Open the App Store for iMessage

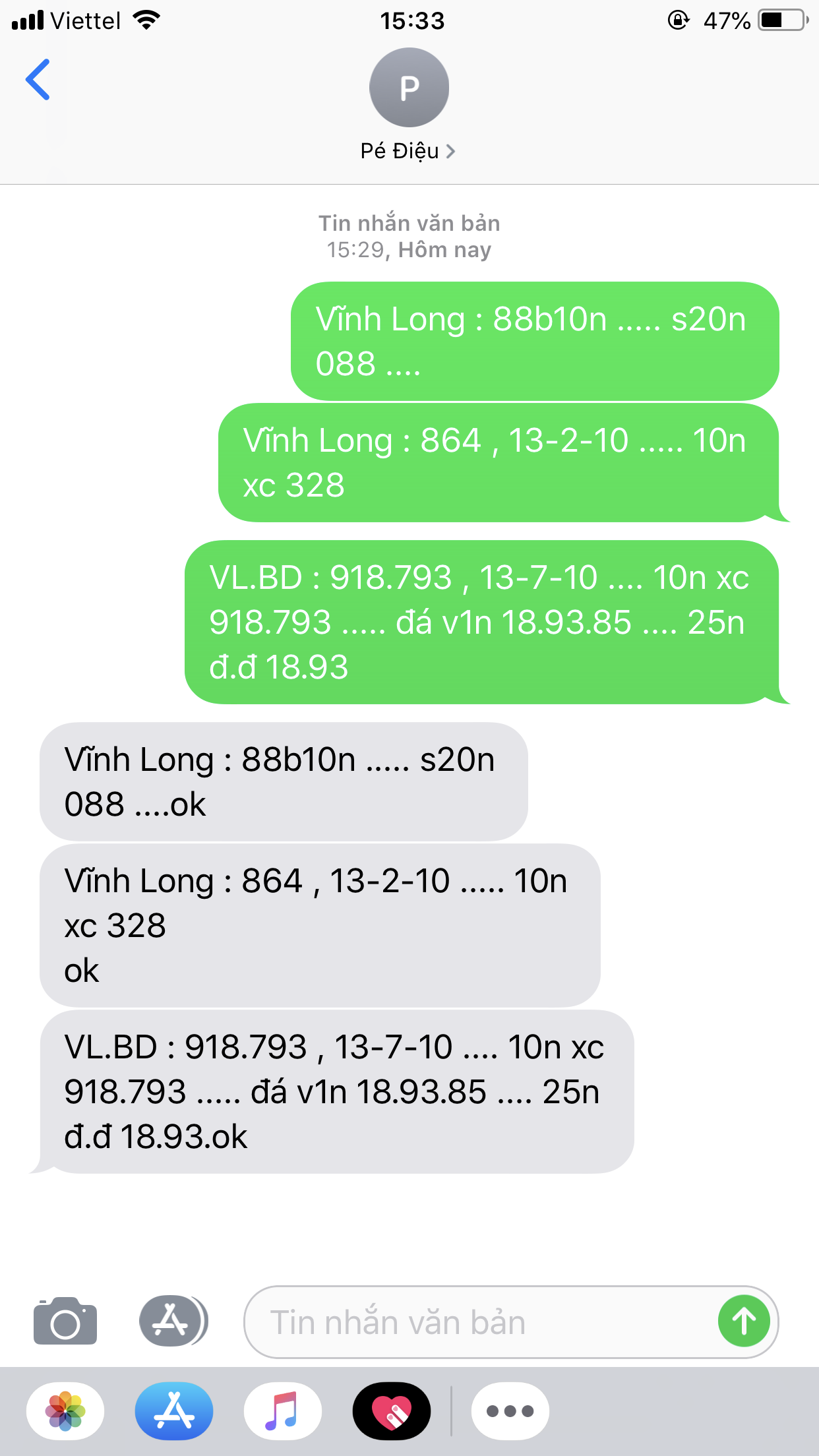click(x=174, y=1411)
